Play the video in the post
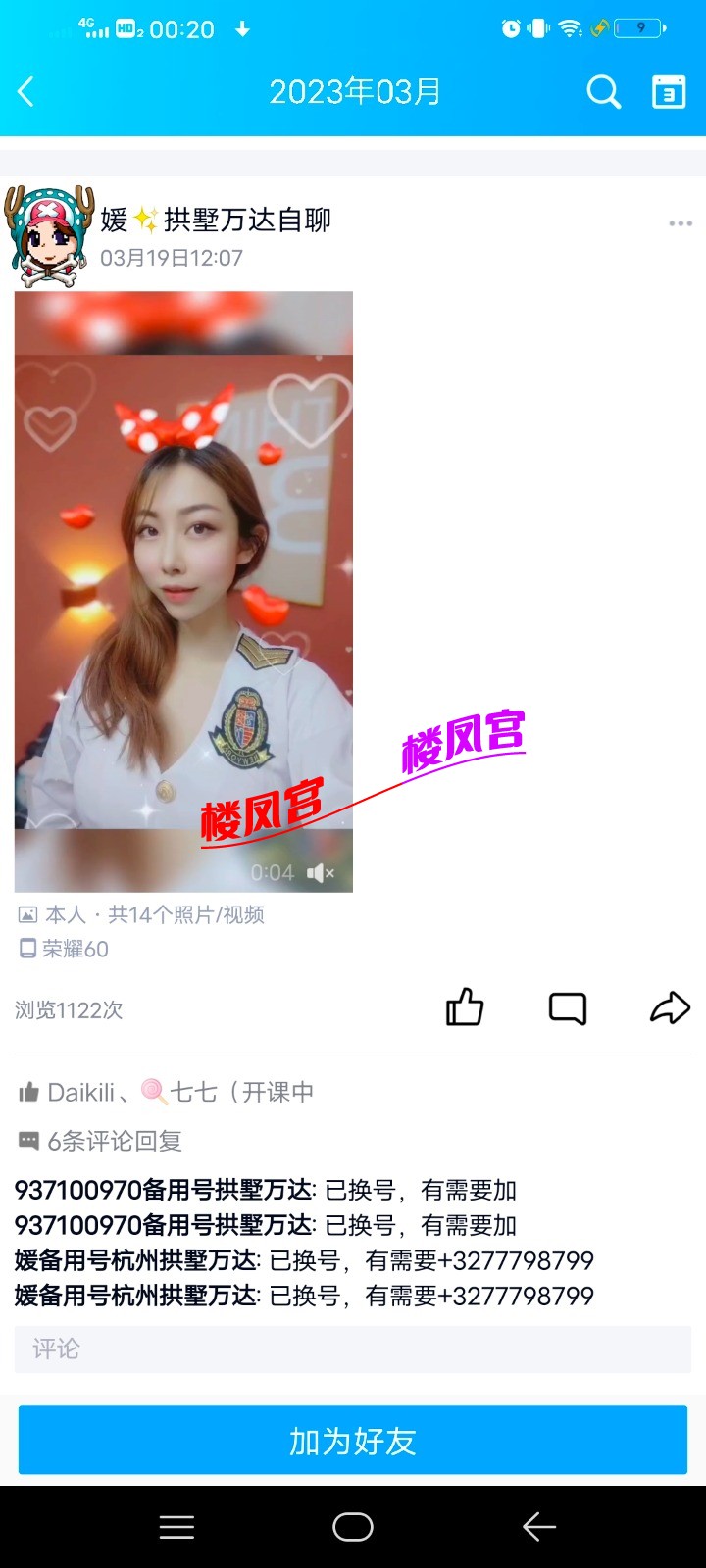This screenshot has height=1568, width=706. pos(183,591)
